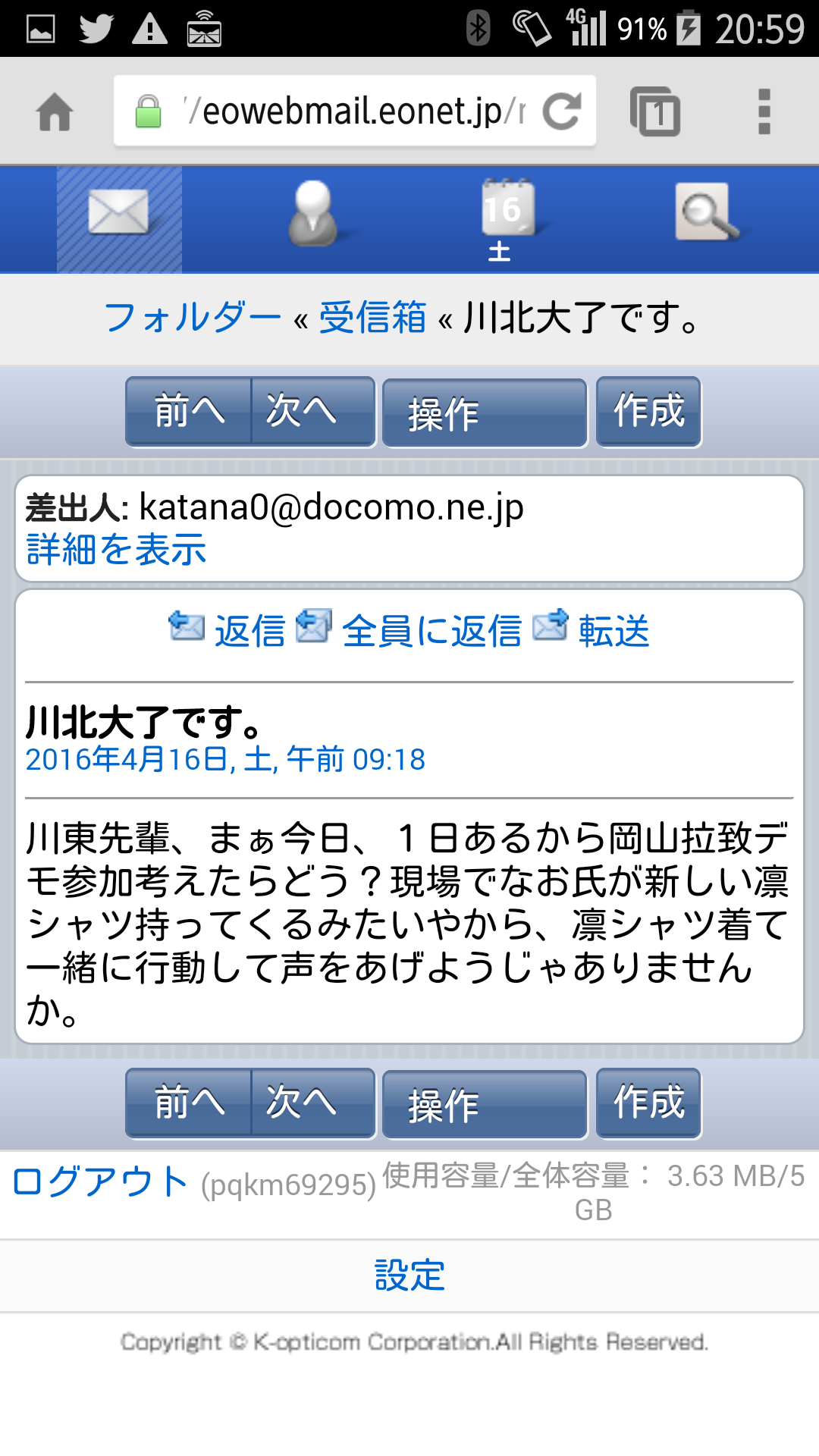819x1456 pixels.
Task: Expand sender details via 詳細を表示
Action: (x=116, y=550)
